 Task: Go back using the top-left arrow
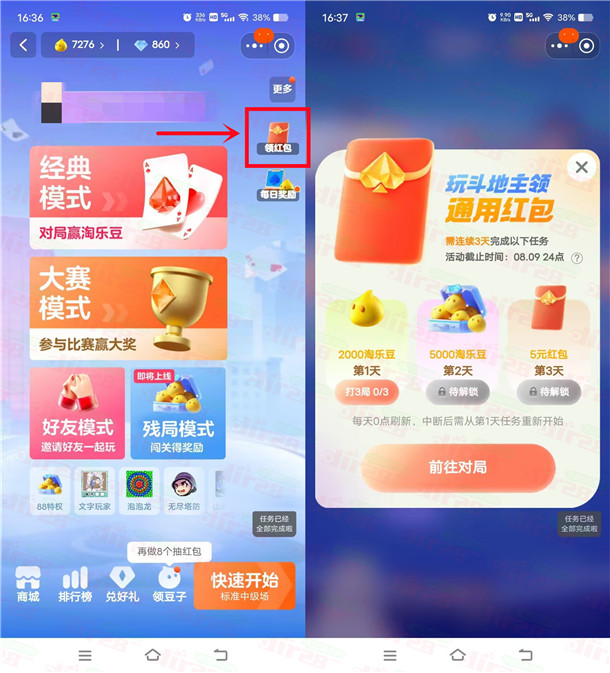point(24,45)
